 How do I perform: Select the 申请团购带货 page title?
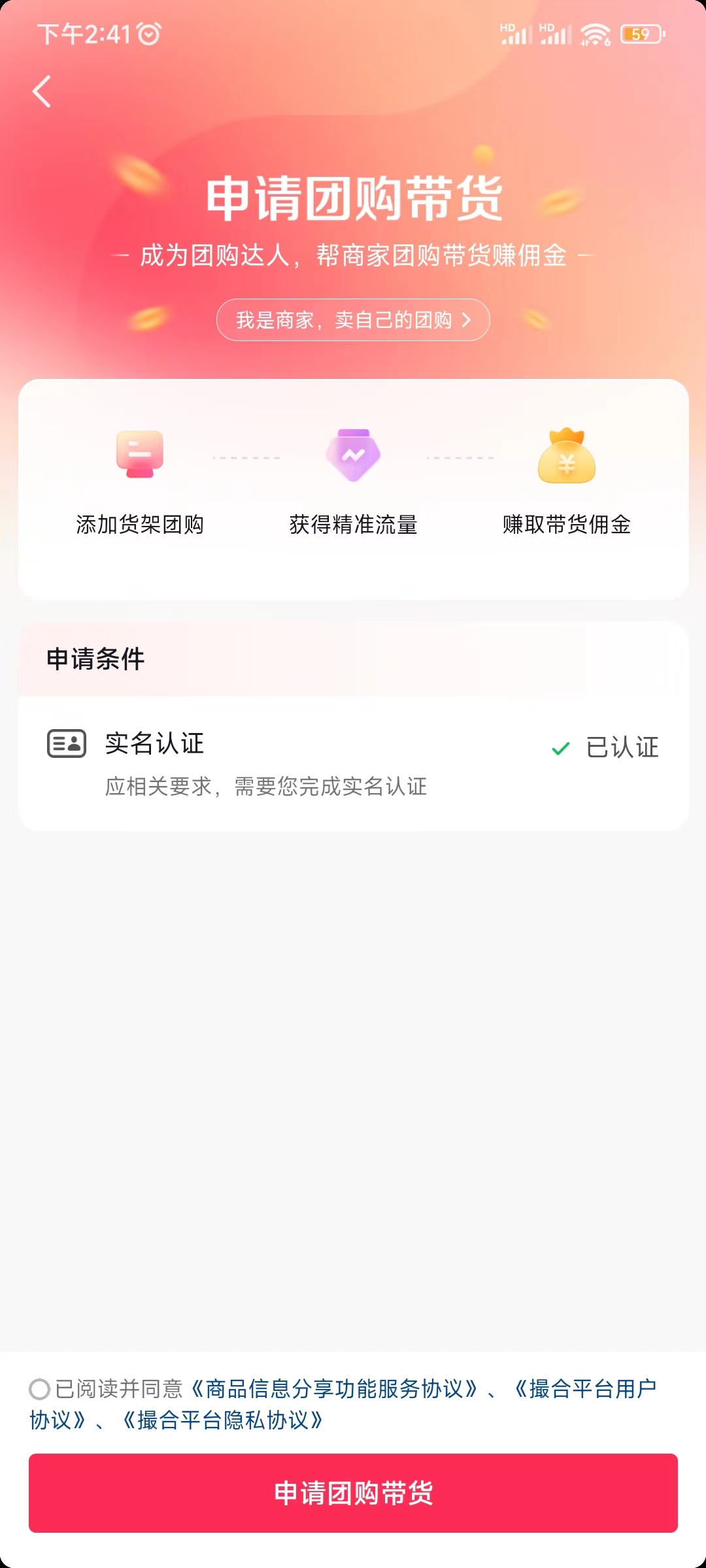[x=353, y=197]
